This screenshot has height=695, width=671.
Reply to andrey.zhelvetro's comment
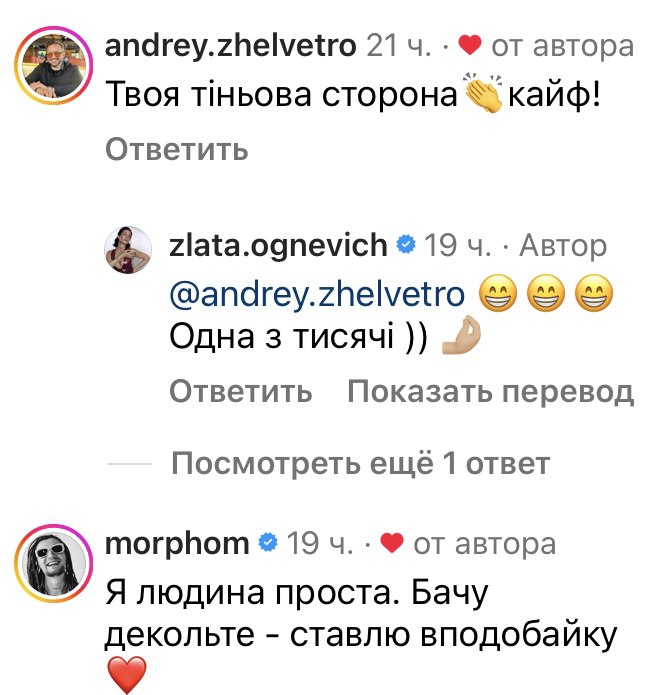[x=175, y=150]
